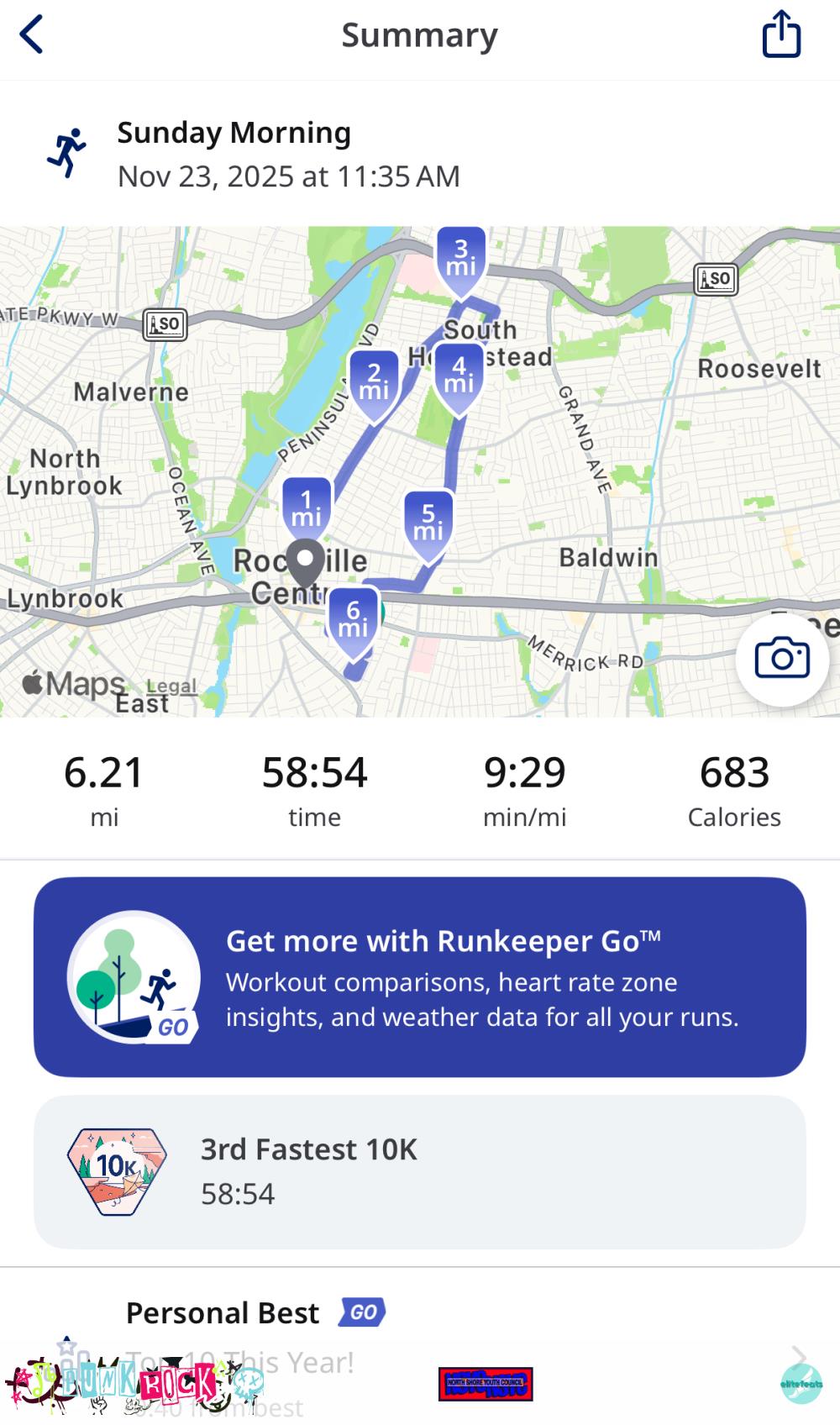Add a photo with the camera button
Image resolution: width=840 pixels, height=1425 pixels.
click(x=782, y=658)
